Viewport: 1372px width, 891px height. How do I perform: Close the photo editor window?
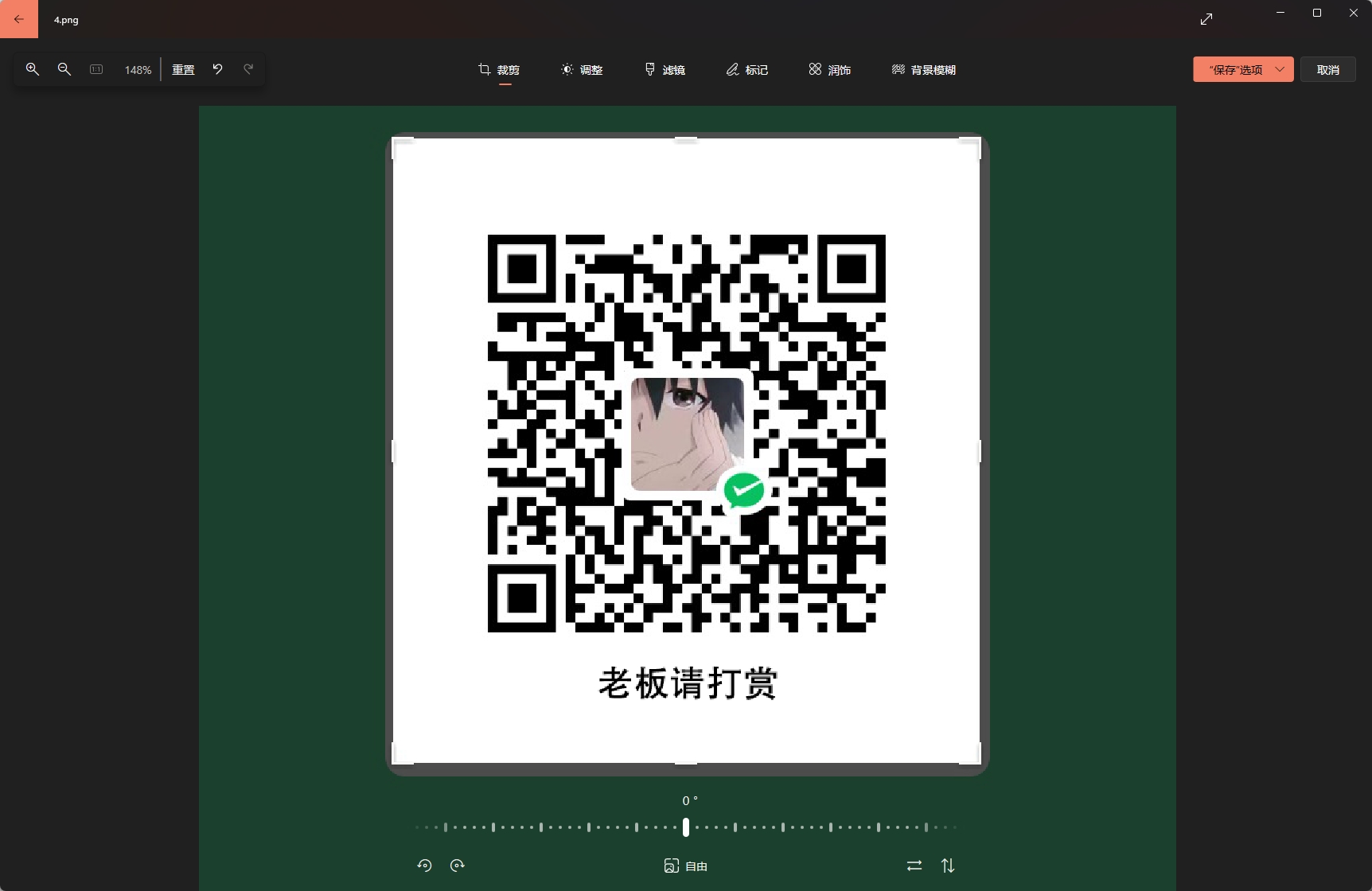pyautogui.click(x=1353, y=13)
